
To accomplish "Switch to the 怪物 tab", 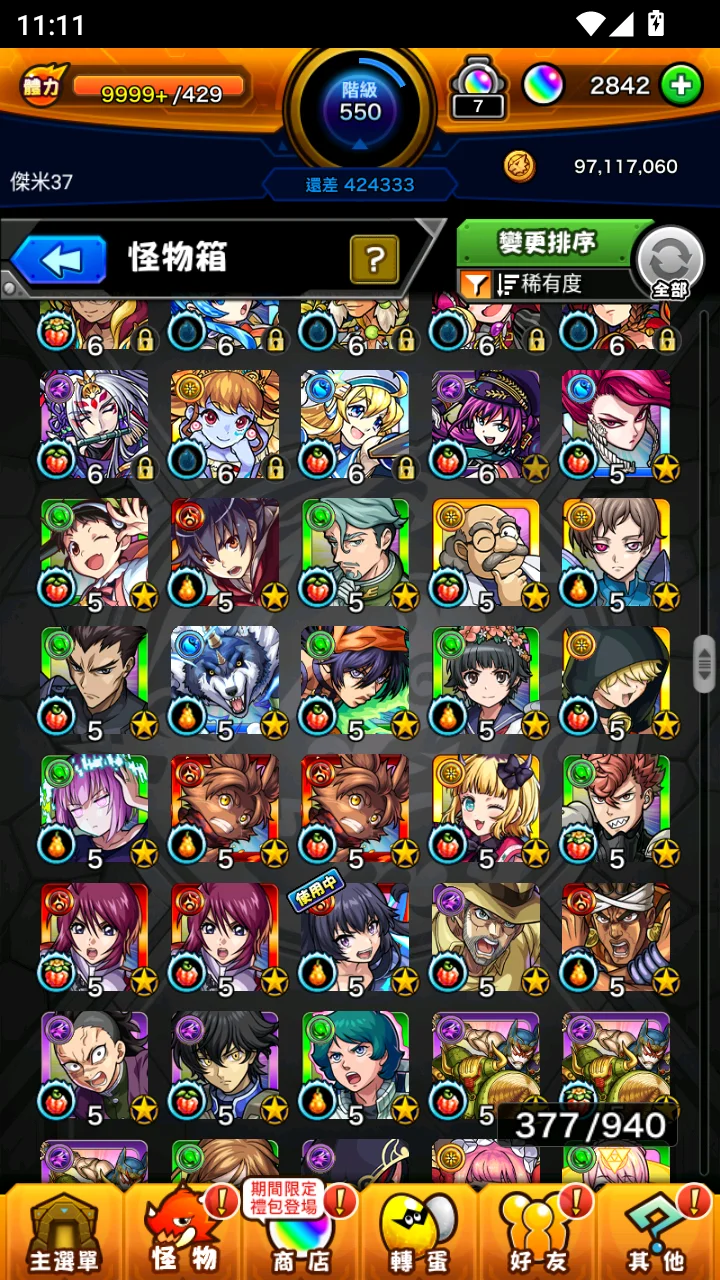I will 183,1234.
